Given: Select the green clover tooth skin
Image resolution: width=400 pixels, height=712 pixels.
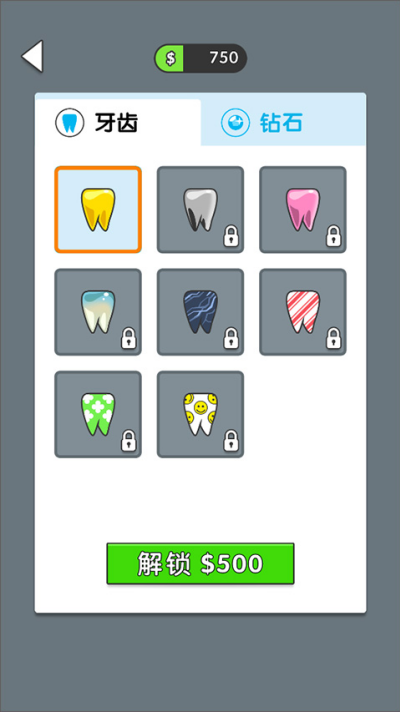Looking at the screenshot, I should [98, 414].
